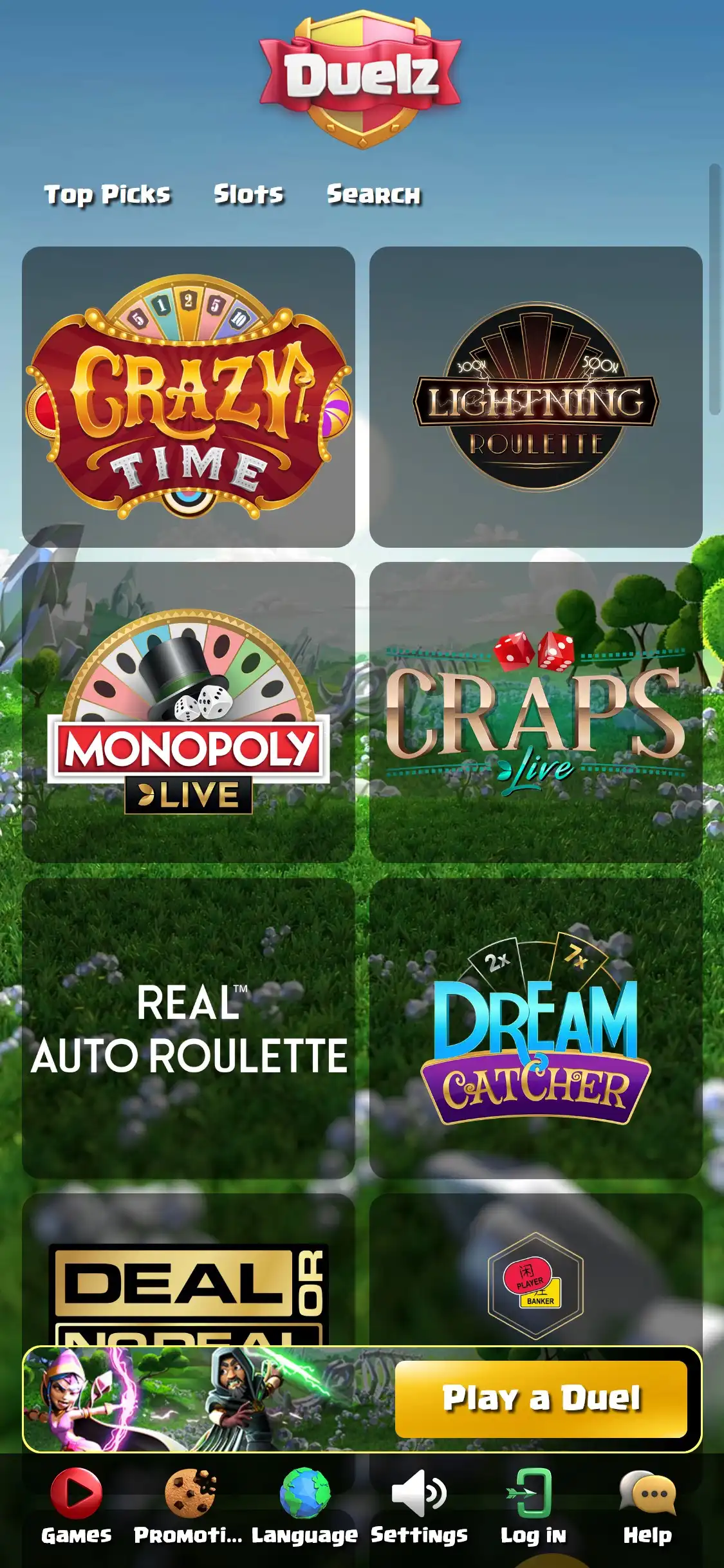Open the Crazy Time game
Image resolution: width=724 pixels, height=1568 pixels.
point(189,397)
